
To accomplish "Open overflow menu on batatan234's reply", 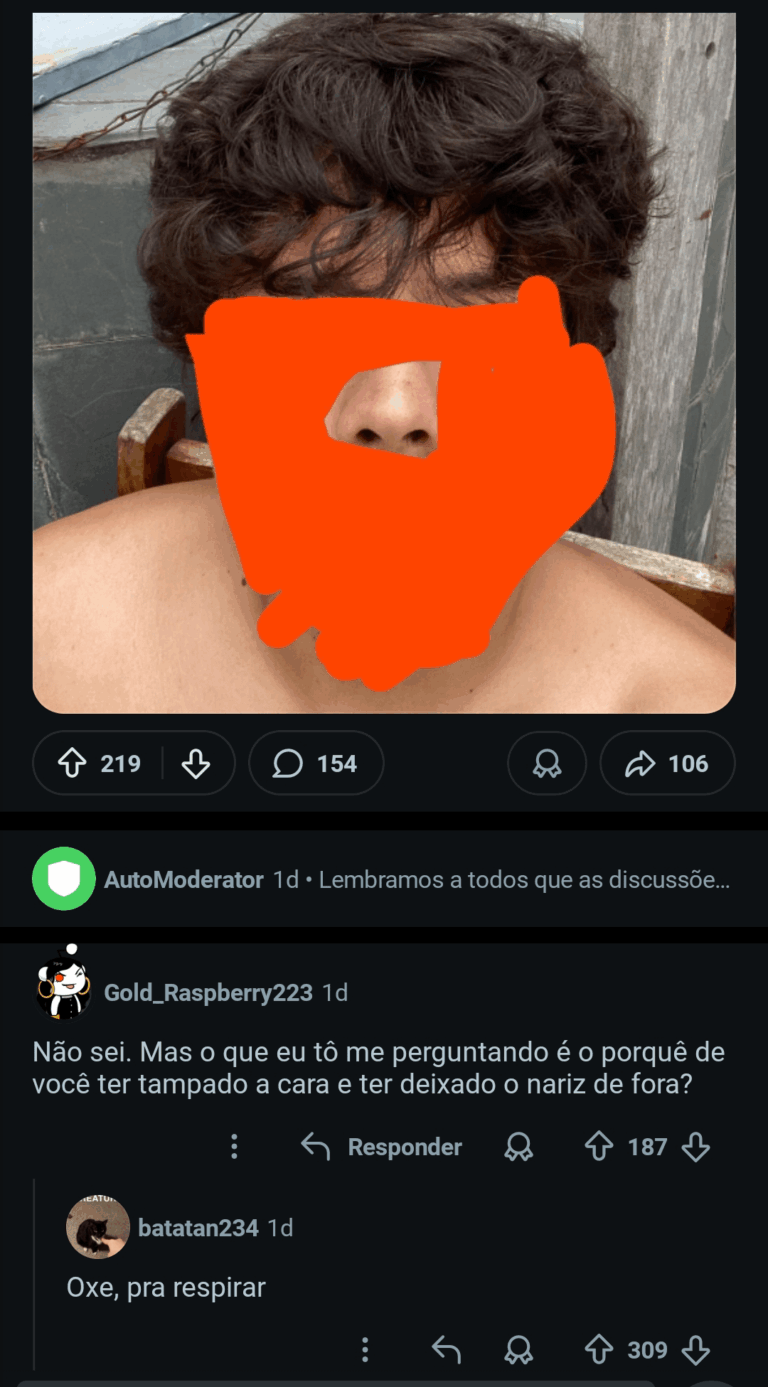I will click(365, 1350).
